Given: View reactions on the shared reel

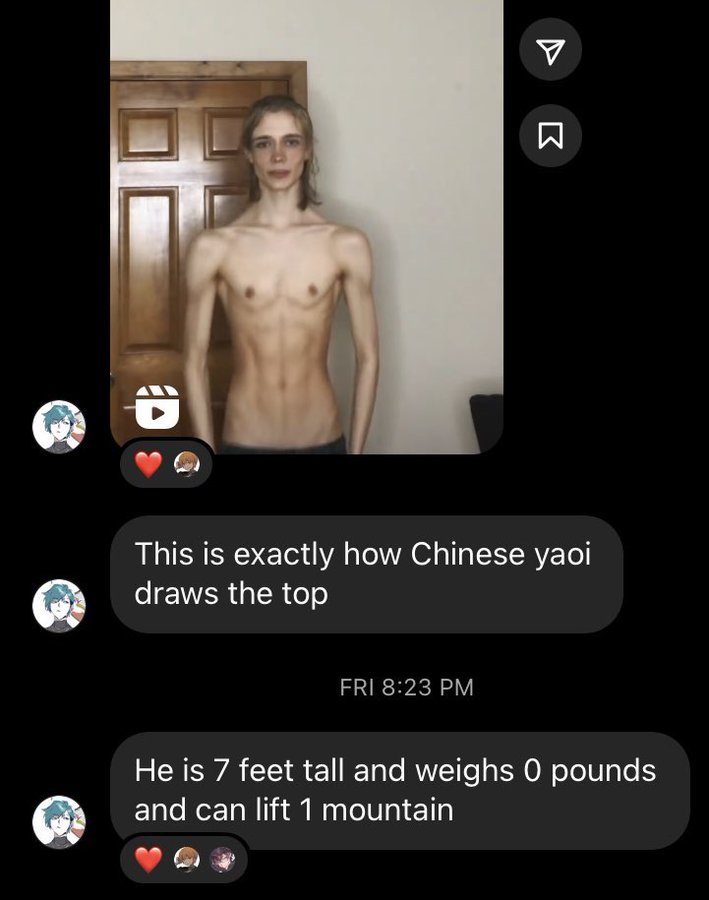Looking at the screenshot, I should [166, 464].
